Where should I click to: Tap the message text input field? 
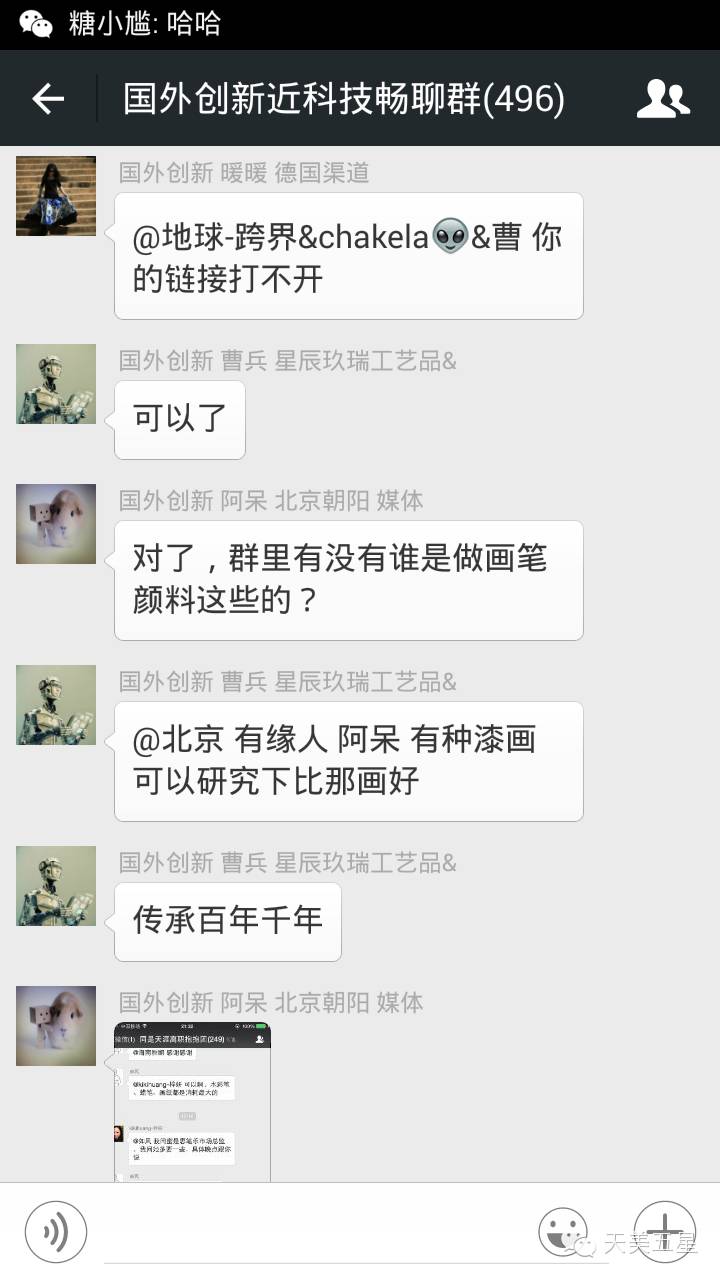coord(310,1232)
